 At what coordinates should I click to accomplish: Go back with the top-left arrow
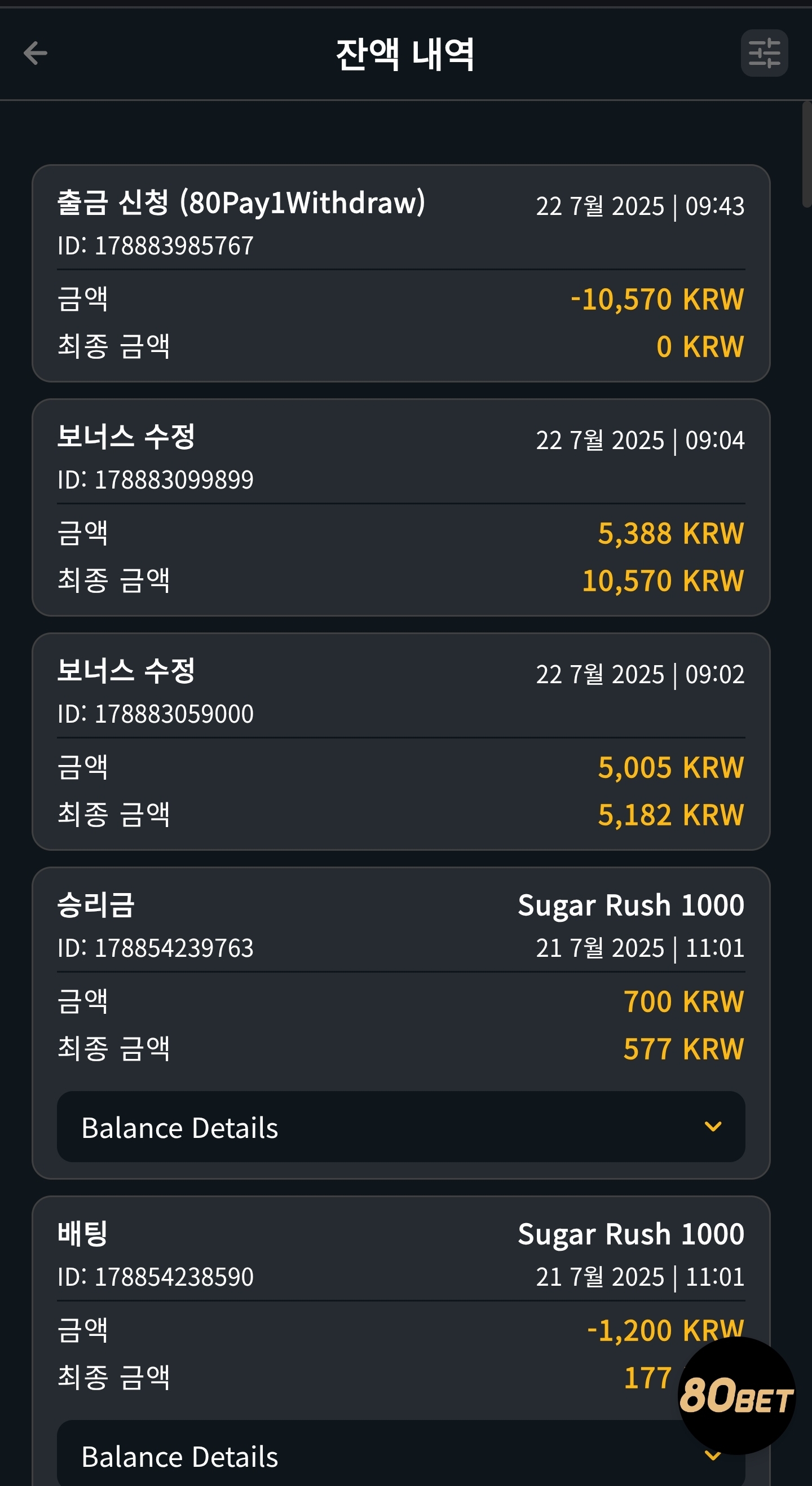(35, 53)
